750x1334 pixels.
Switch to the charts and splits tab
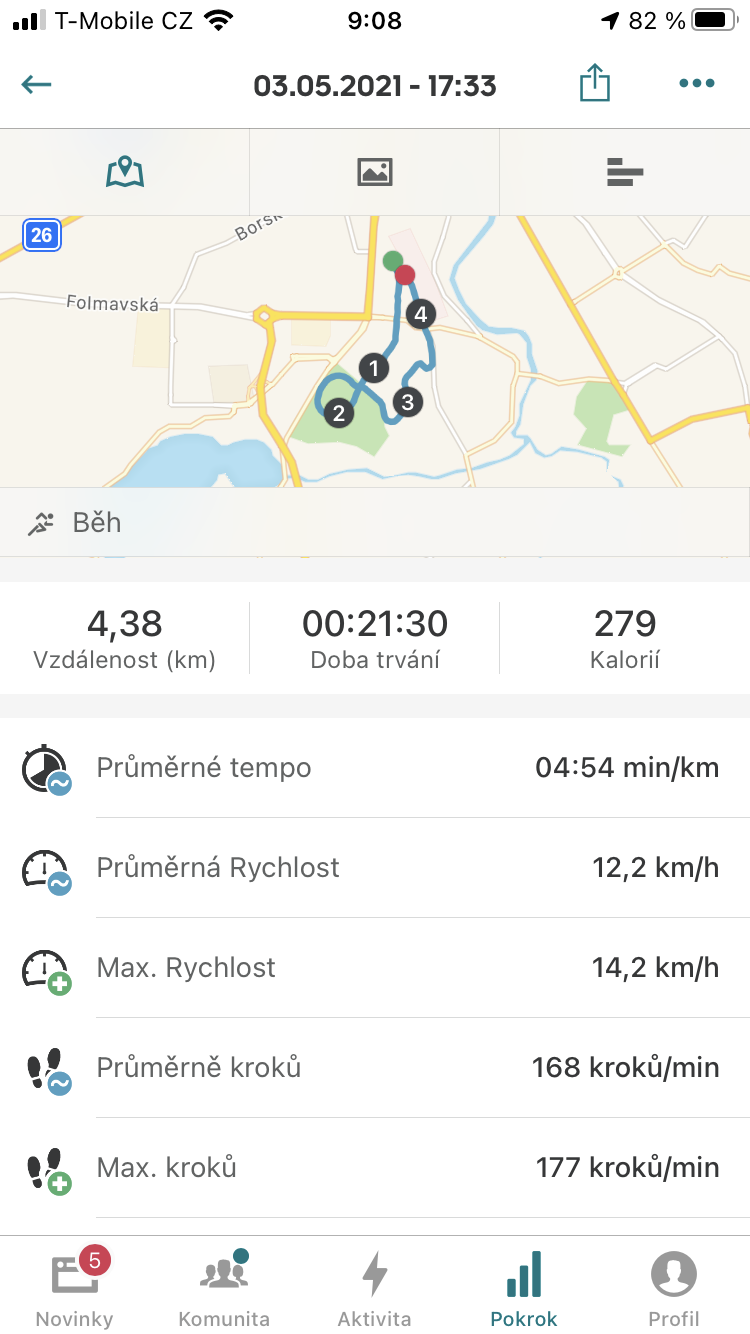pyautogui.click(x=625, y=172)
